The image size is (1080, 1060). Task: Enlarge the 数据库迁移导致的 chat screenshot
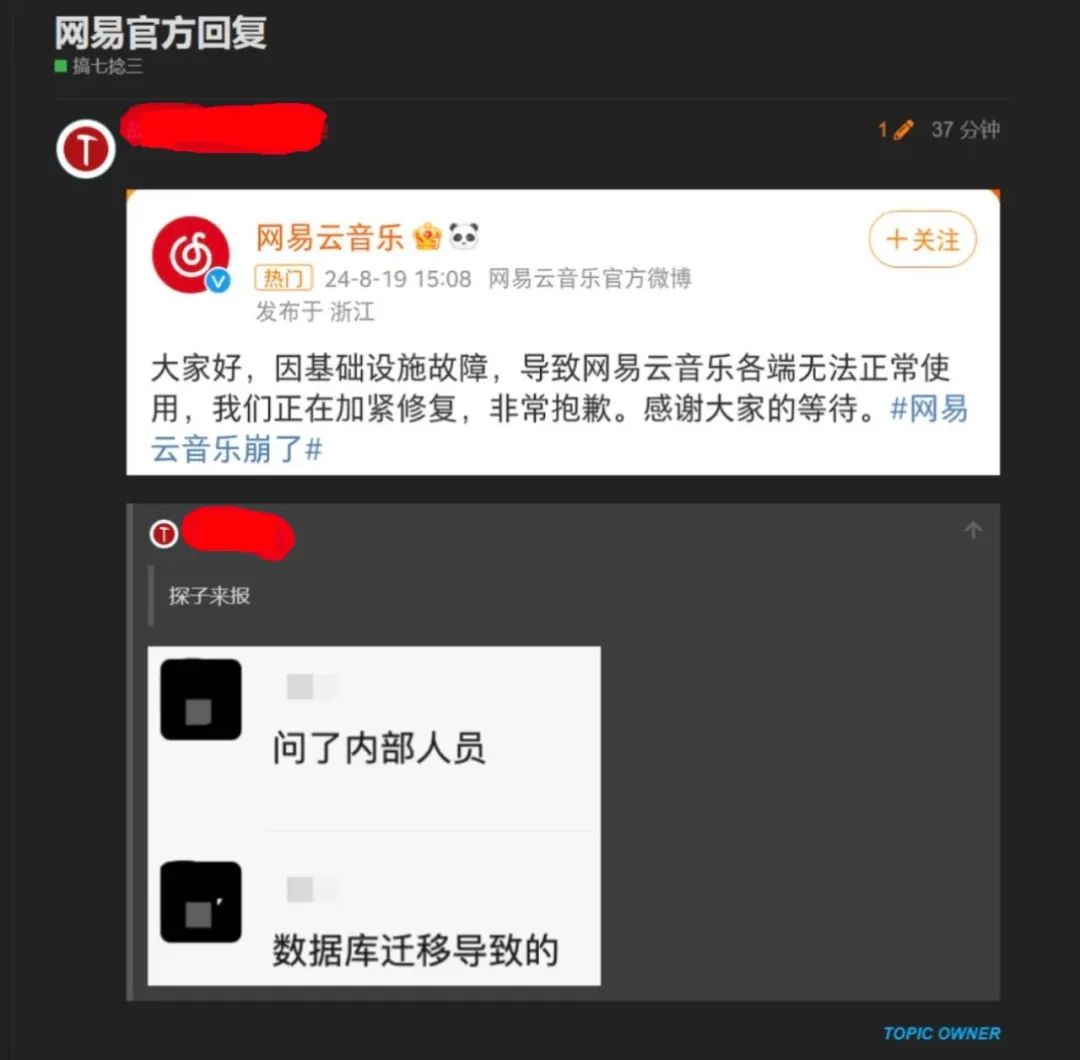[374, 815]
